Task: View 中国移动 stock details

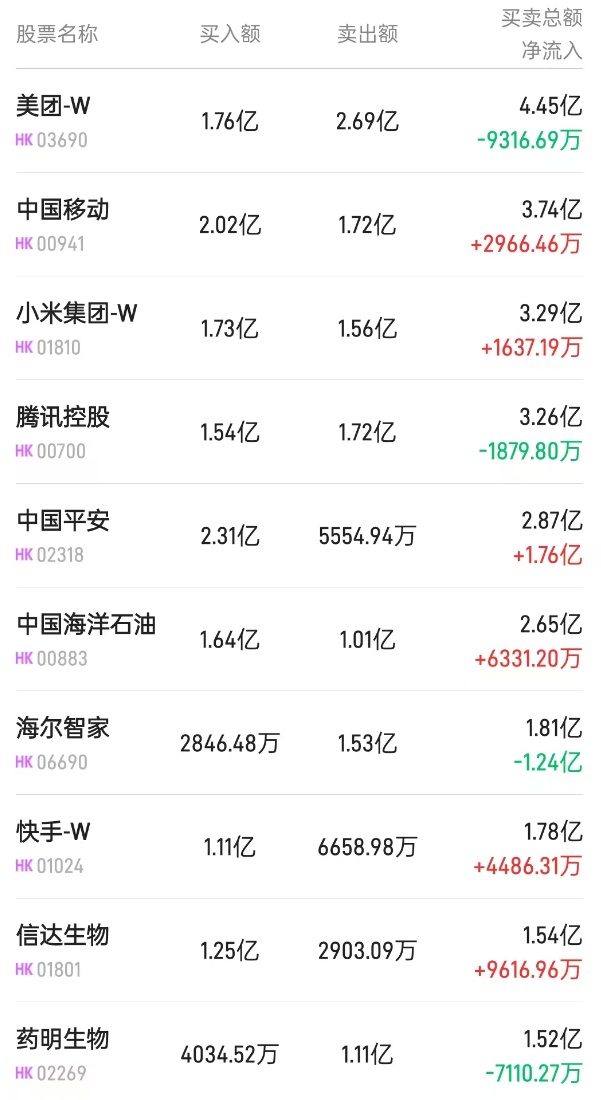Action: point(63,210)
